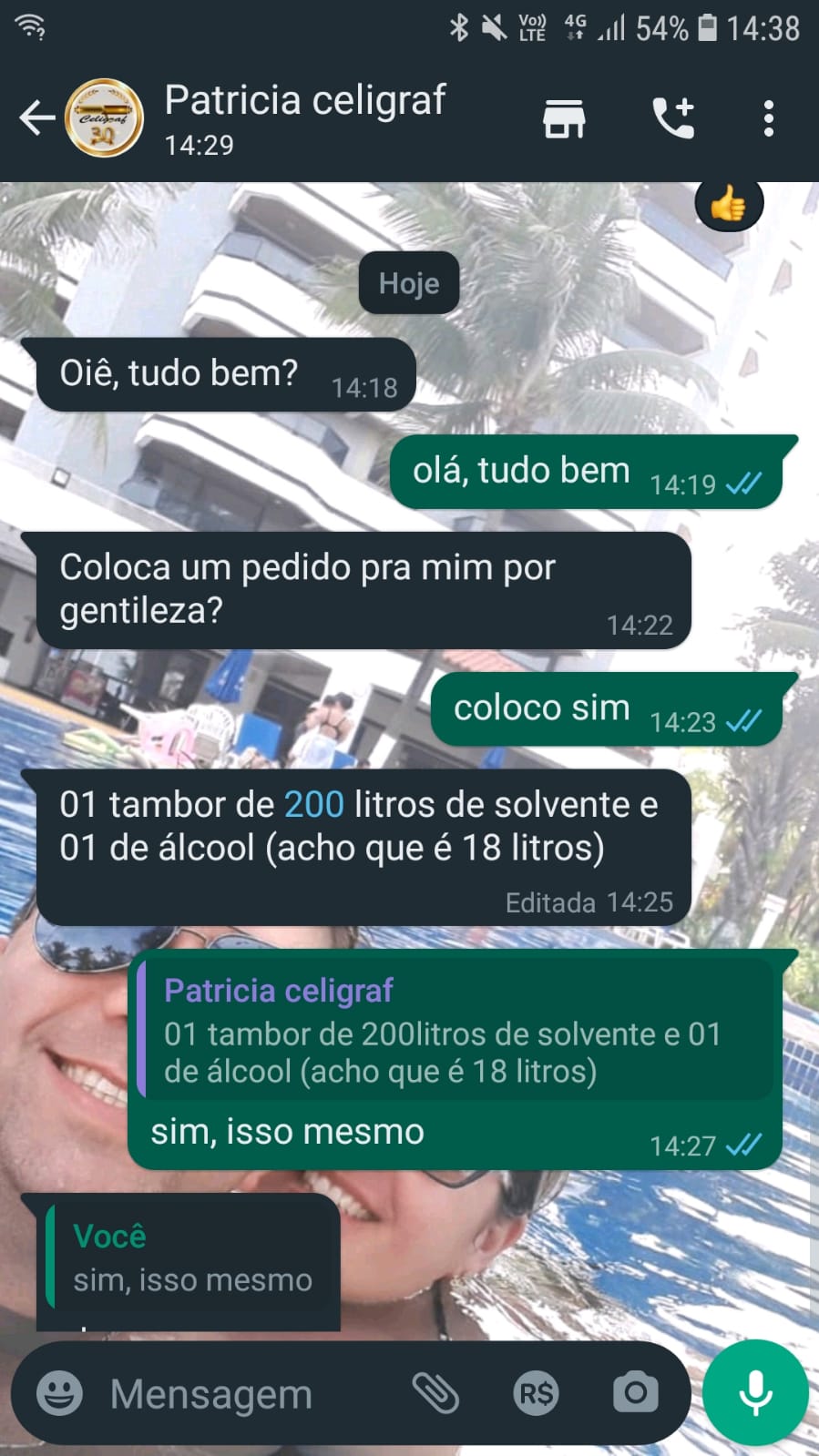819x1456 pixels.
Task: Record a voice message
Action: [x=755, y=1393]
